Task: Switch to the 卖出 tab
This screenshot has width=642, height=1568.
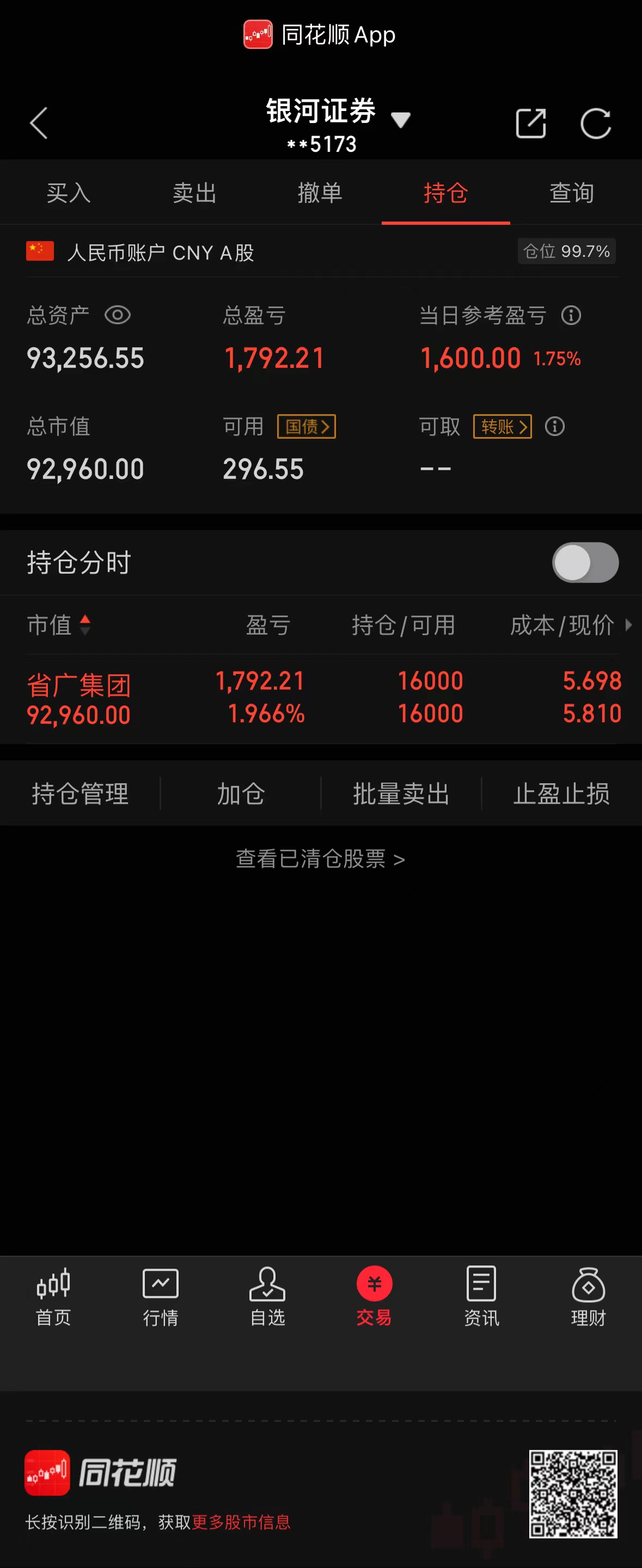Action: [x=194, y=193]
